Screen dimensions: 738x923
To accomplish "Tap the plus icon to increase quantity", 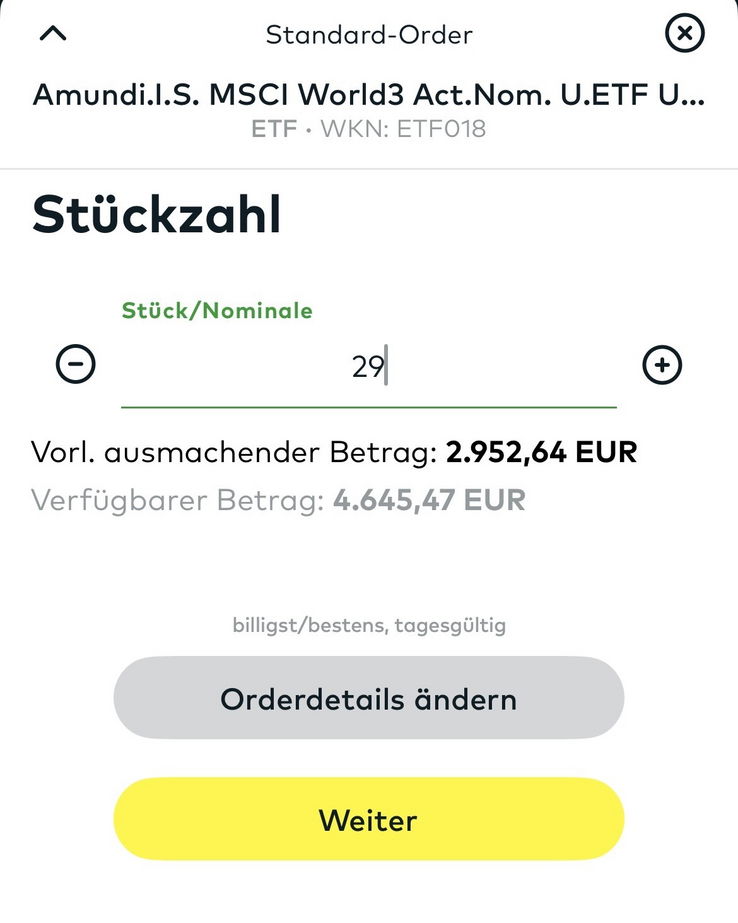I will point(661,364).
